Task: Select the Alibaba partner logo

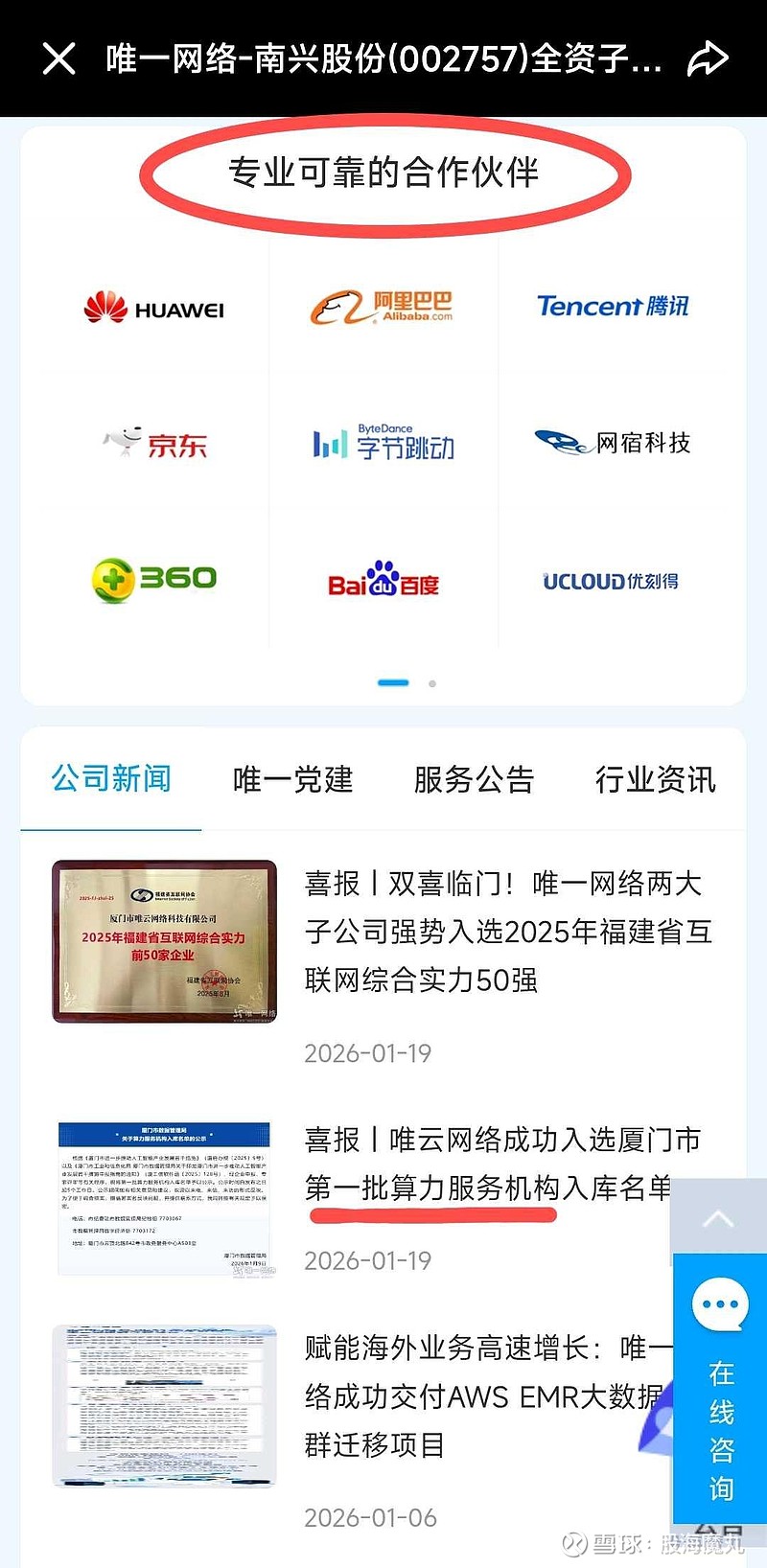Action: coord(383,306)
